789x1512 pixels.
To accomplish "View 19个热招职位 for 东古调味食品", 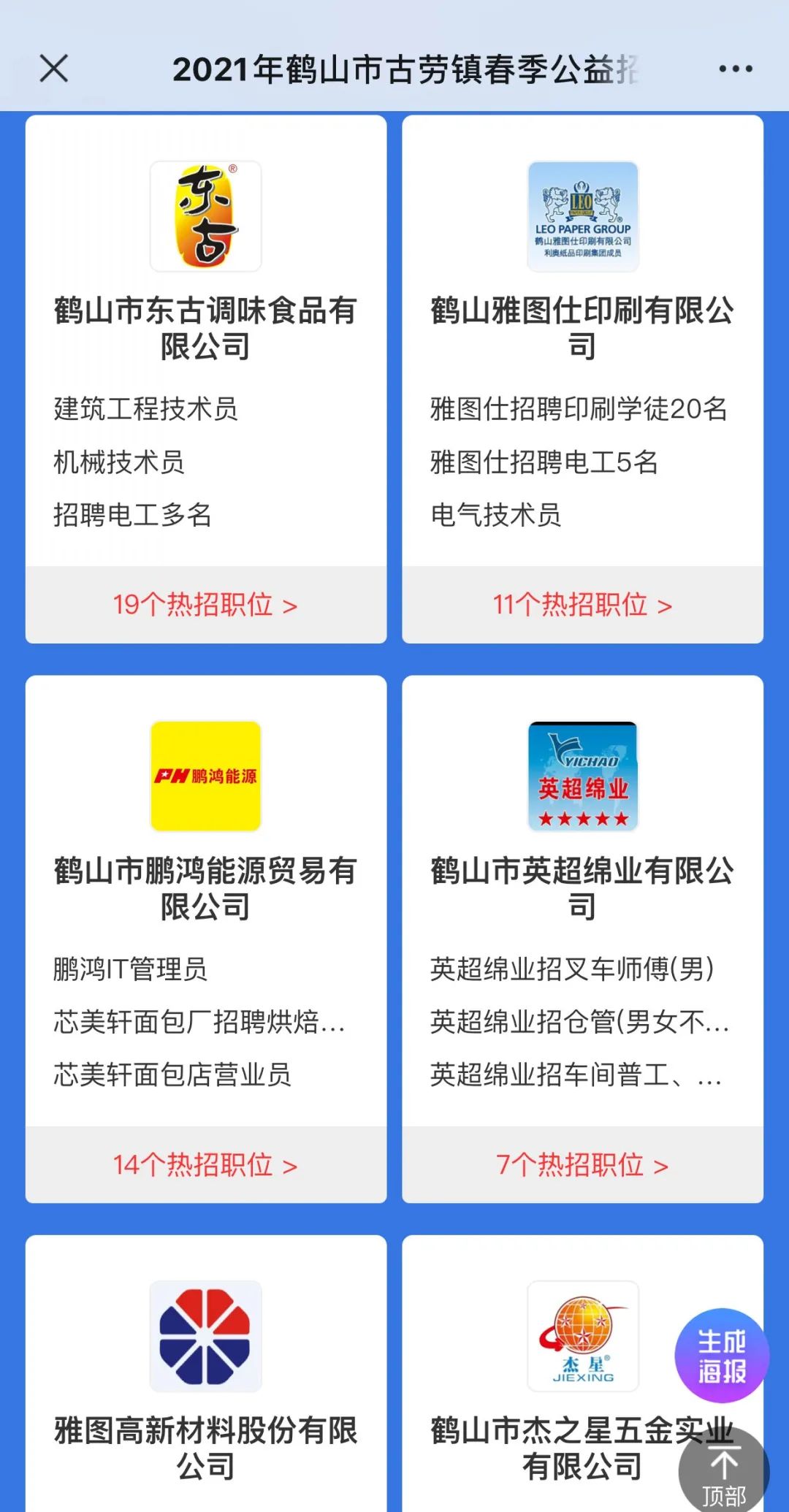I will 205,605.
